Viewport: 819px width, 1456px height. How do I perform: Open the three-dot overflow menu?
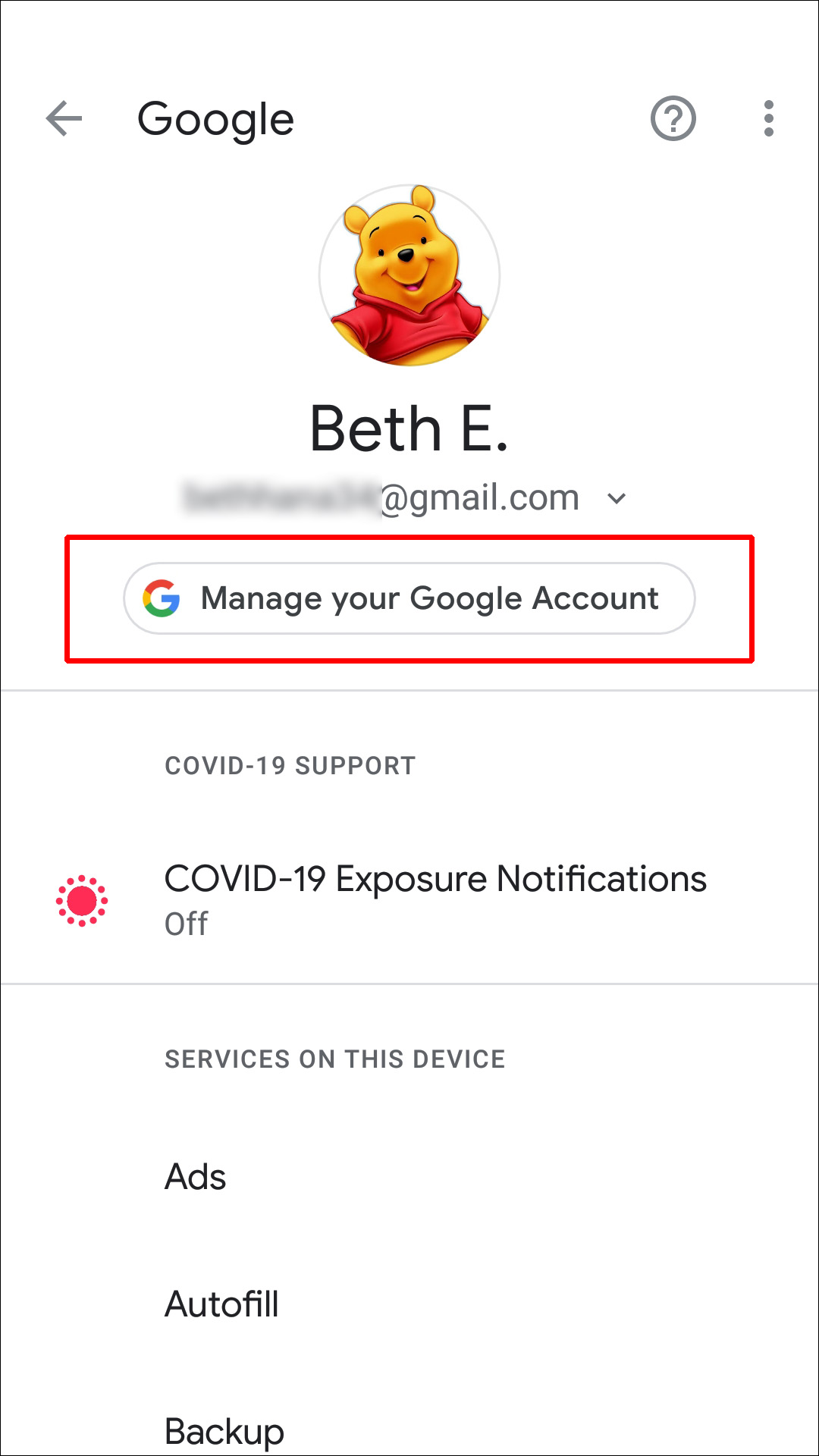[x=768, y=119]
